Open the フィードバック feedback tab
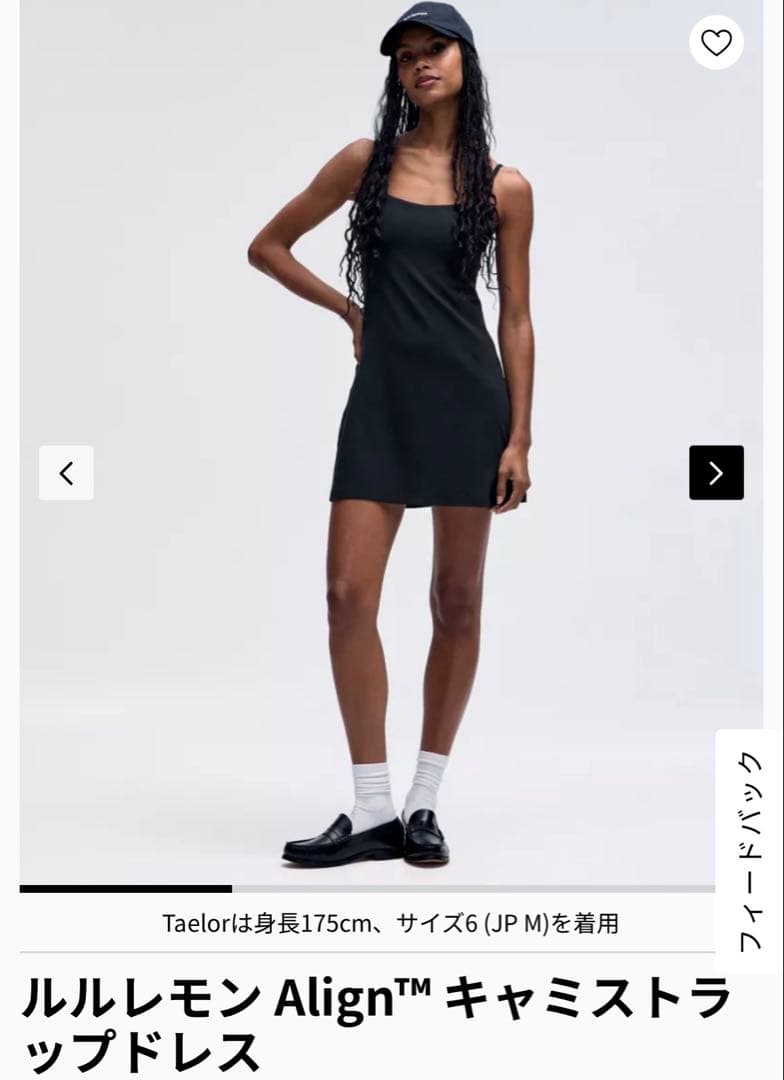 750,851
